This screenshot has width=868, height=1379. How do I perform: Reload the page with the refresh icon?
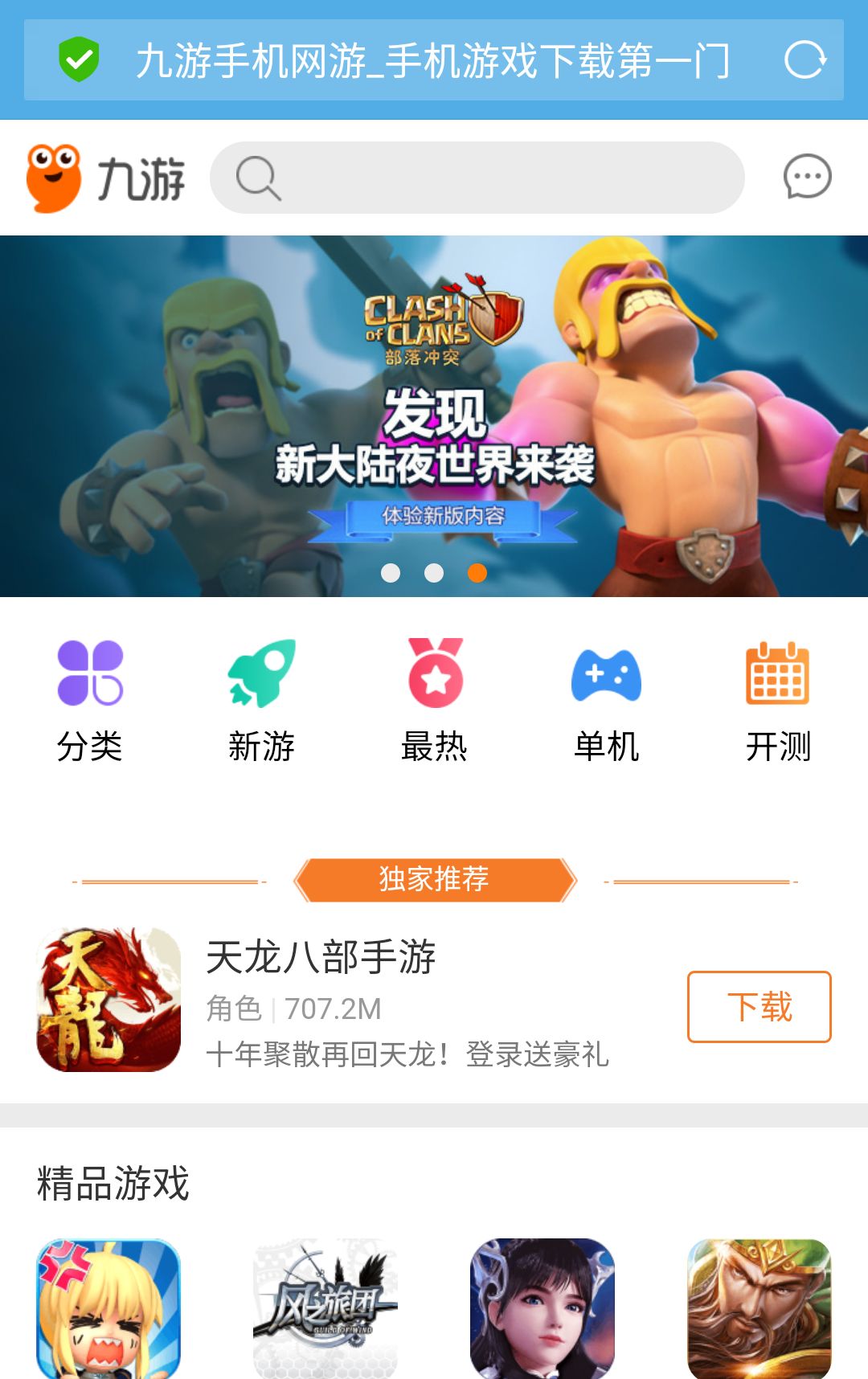[x=805, y=60]
